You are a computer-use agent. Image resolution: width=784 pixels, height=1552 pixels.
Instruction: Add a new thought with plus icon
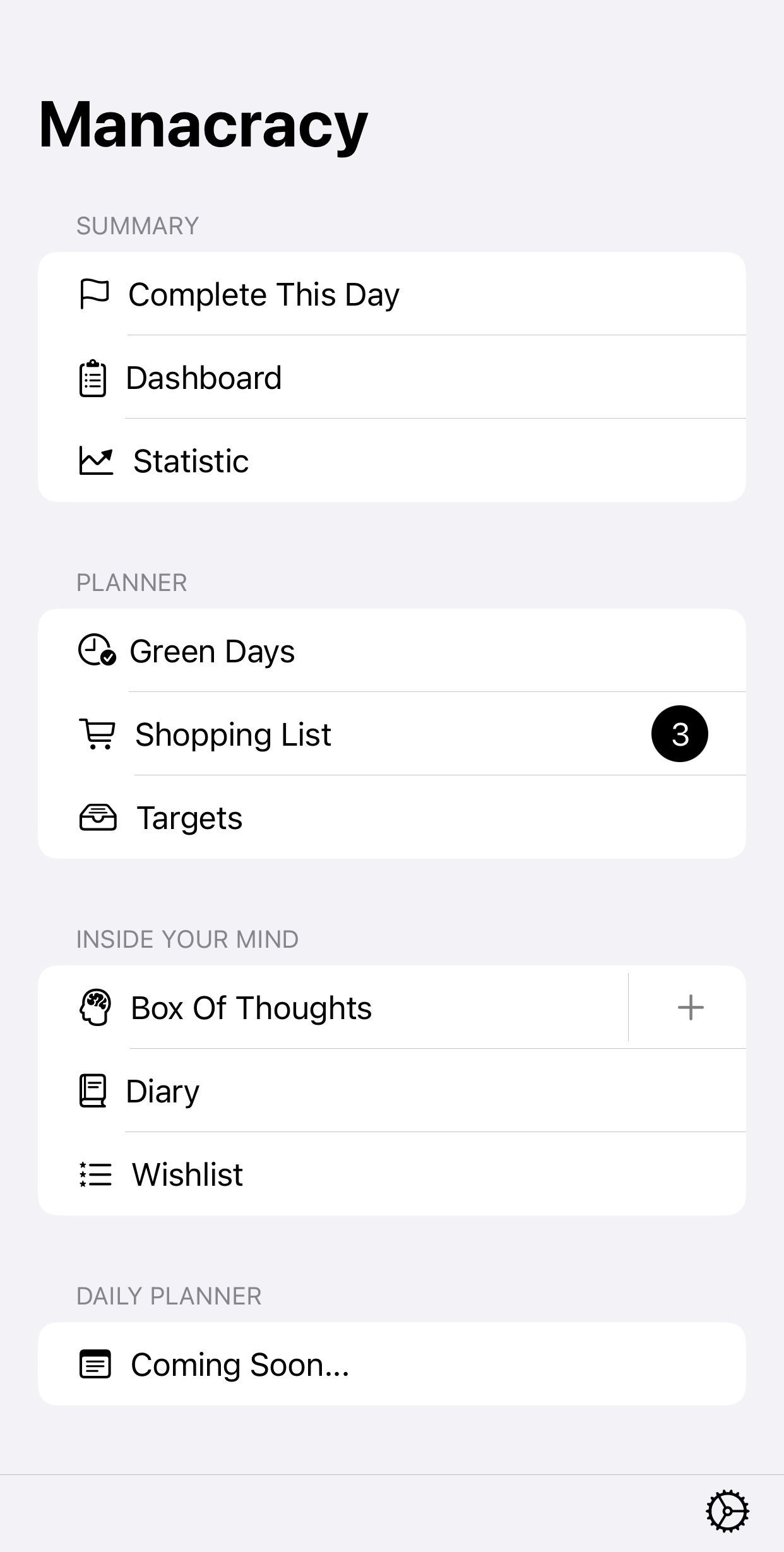point(690,1007)
